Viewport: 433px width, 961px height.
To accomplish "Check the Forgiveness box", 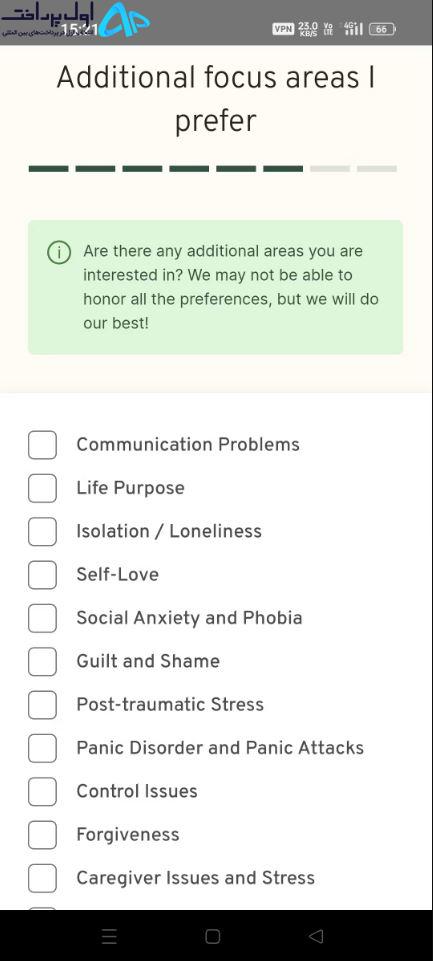I will click(42, 835).
